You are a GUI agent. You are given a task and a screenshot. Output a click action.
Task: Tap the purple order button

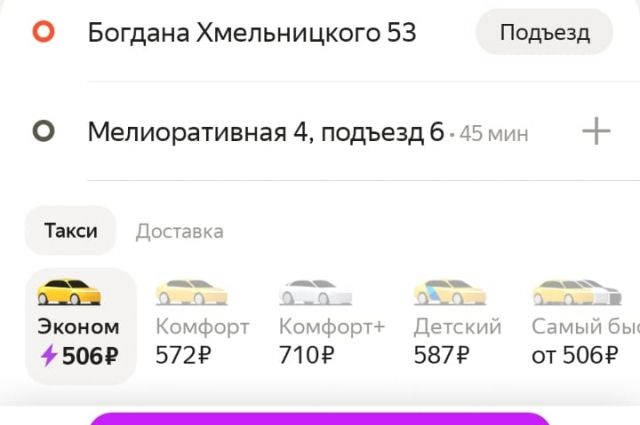(320, 418)
